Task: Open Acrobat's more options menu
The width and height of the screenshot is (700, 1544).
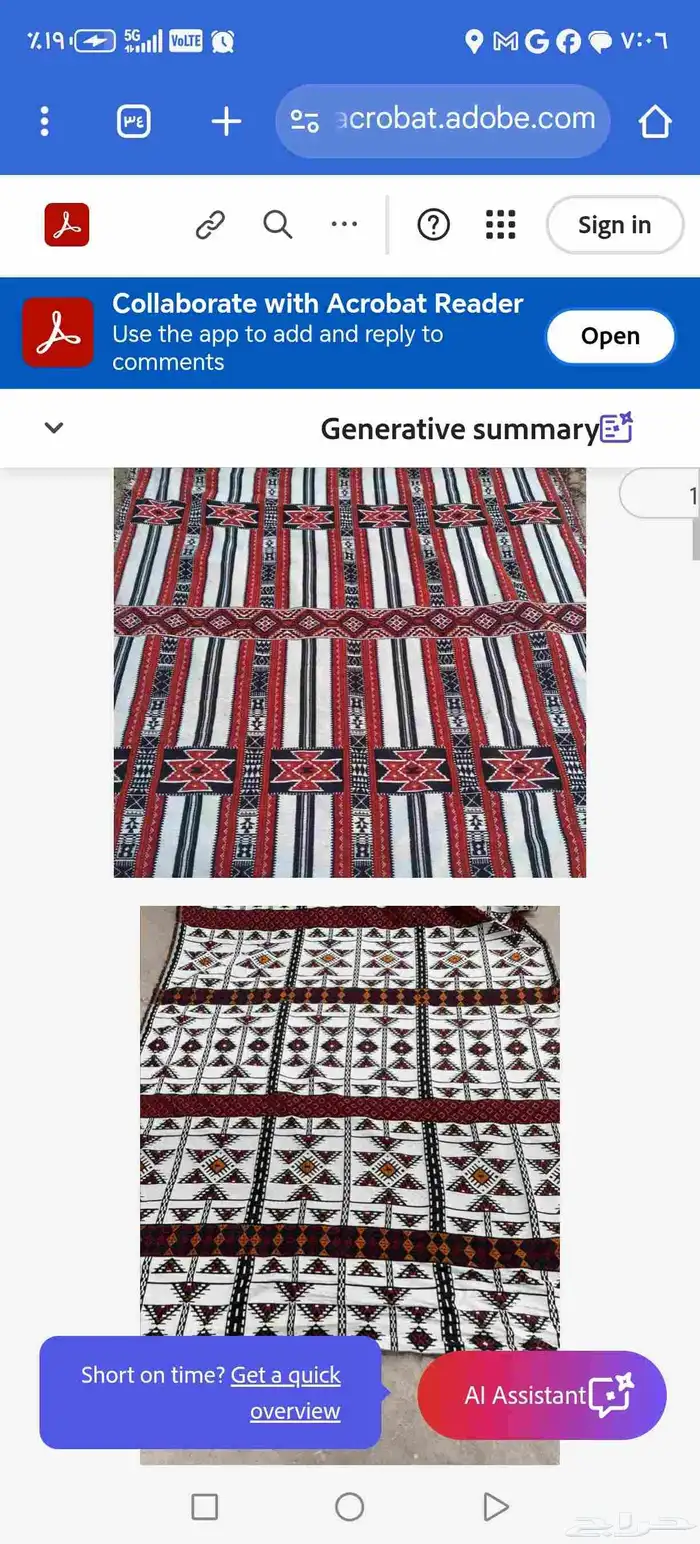Action: [344, 225]
